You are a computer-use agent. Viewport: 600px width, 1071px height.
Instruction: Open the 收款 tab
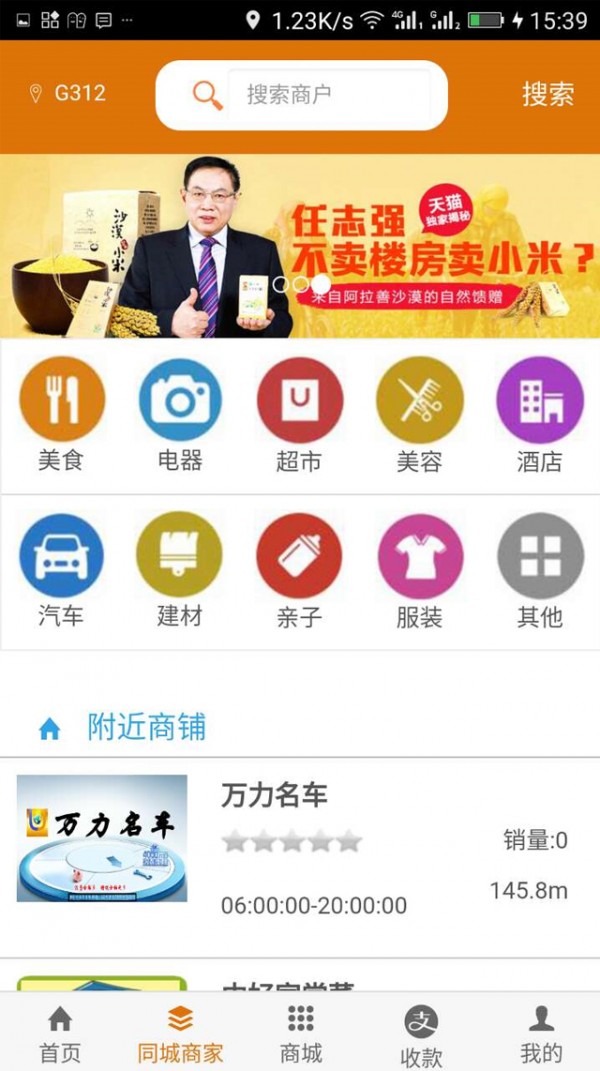[420, 1034]
